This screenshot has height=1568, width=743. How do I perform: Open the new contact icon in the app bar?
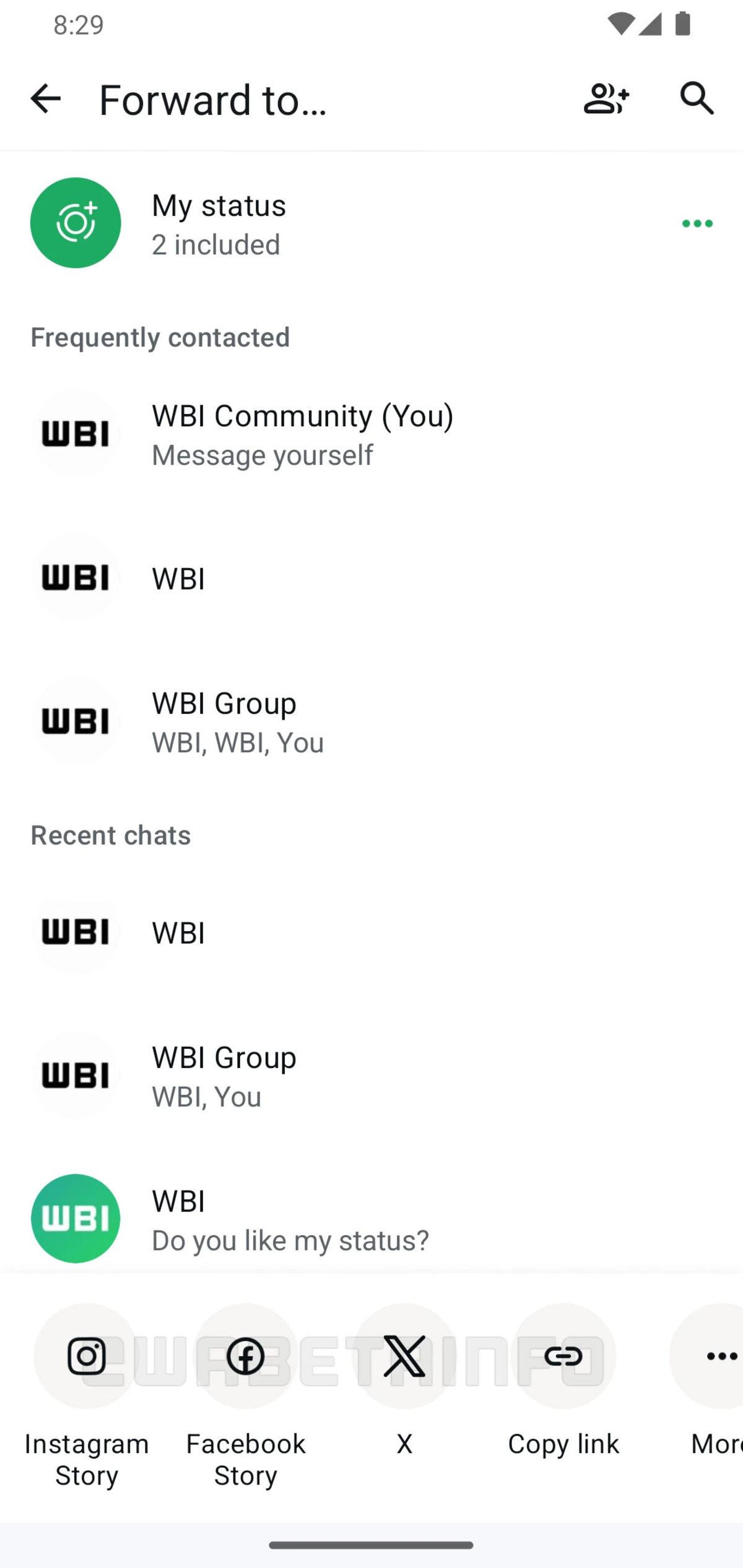click(606, 99)
